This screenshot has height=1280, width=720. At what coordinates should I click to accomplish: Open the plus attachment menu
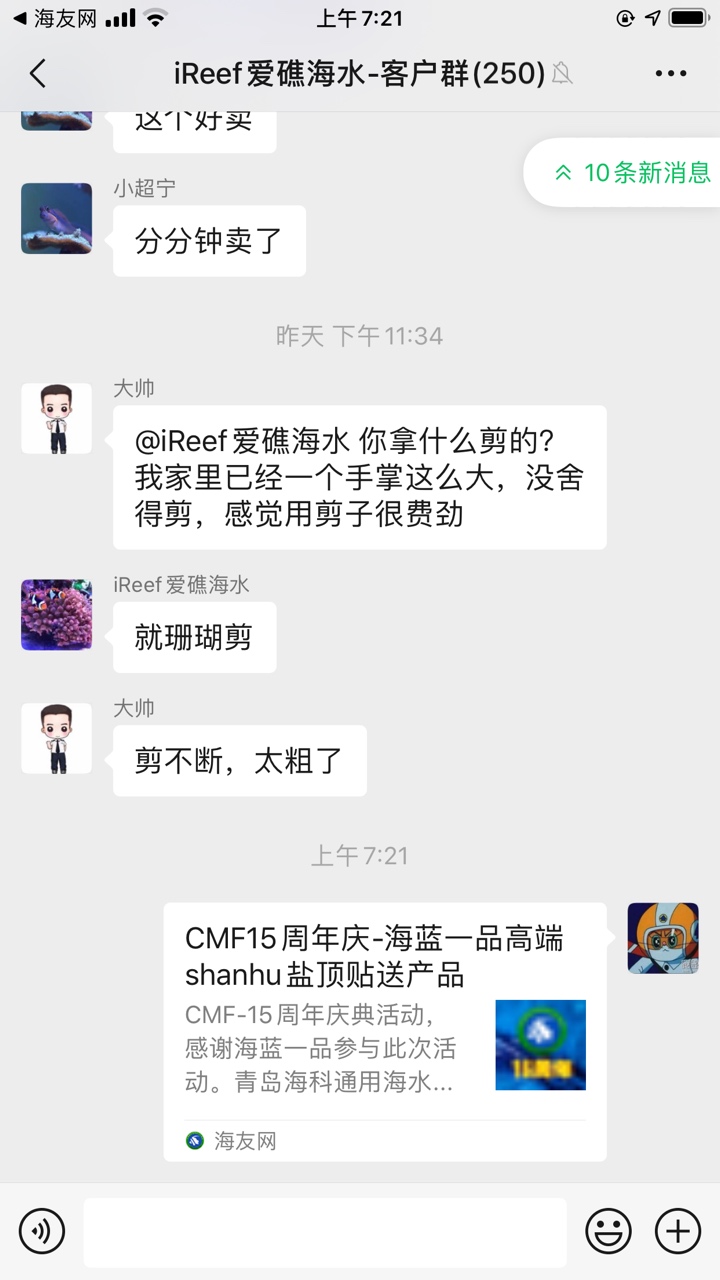point(677,1230)
